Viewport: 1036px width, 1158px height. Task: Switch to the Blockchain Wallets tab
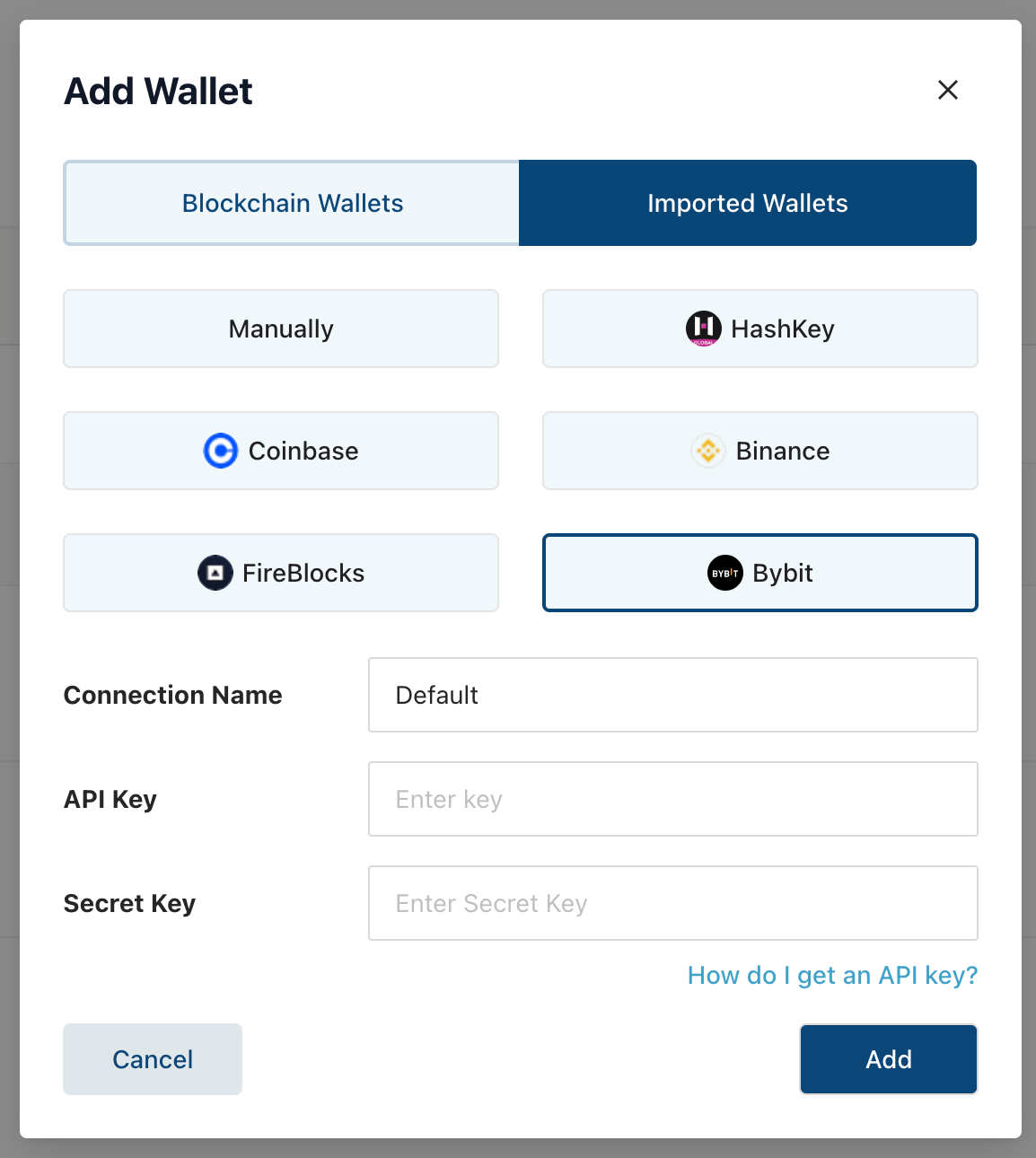click(292, 203)
